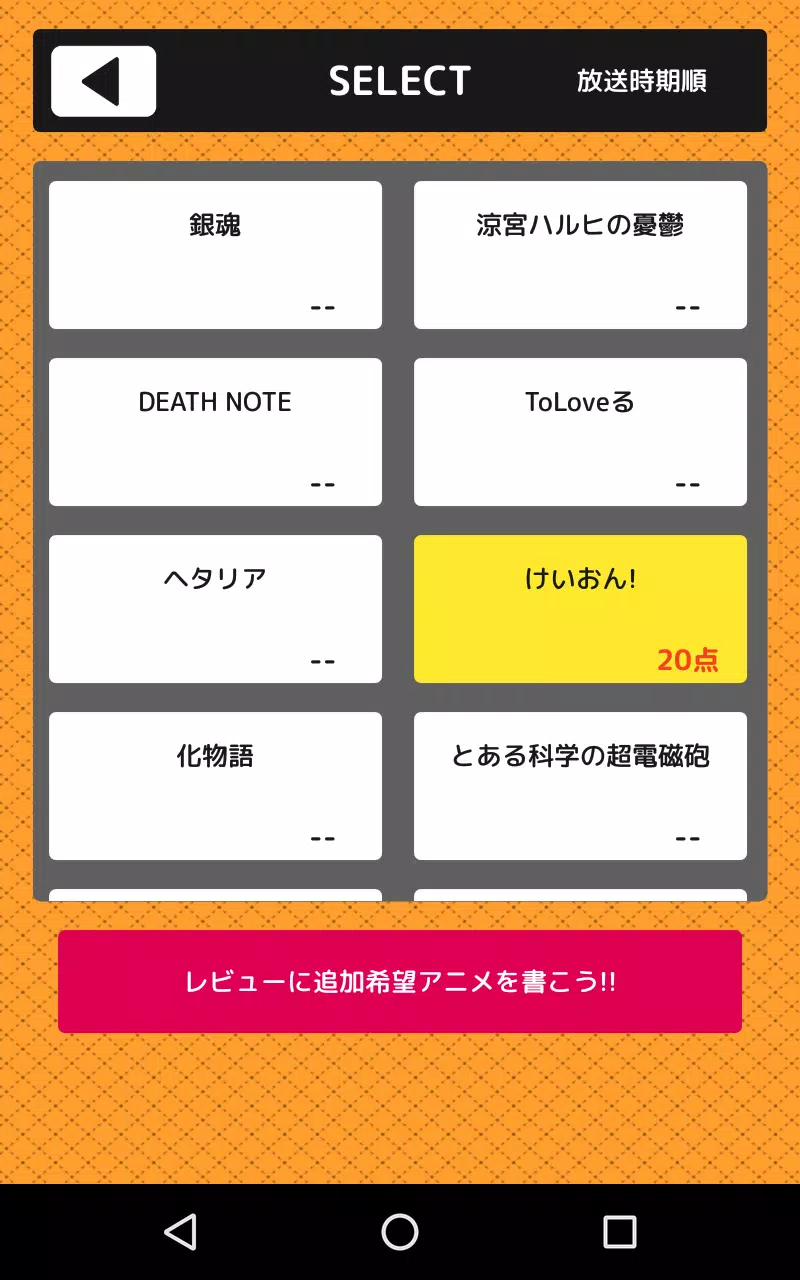Tap the back arrow at top left

coord(104,79)
